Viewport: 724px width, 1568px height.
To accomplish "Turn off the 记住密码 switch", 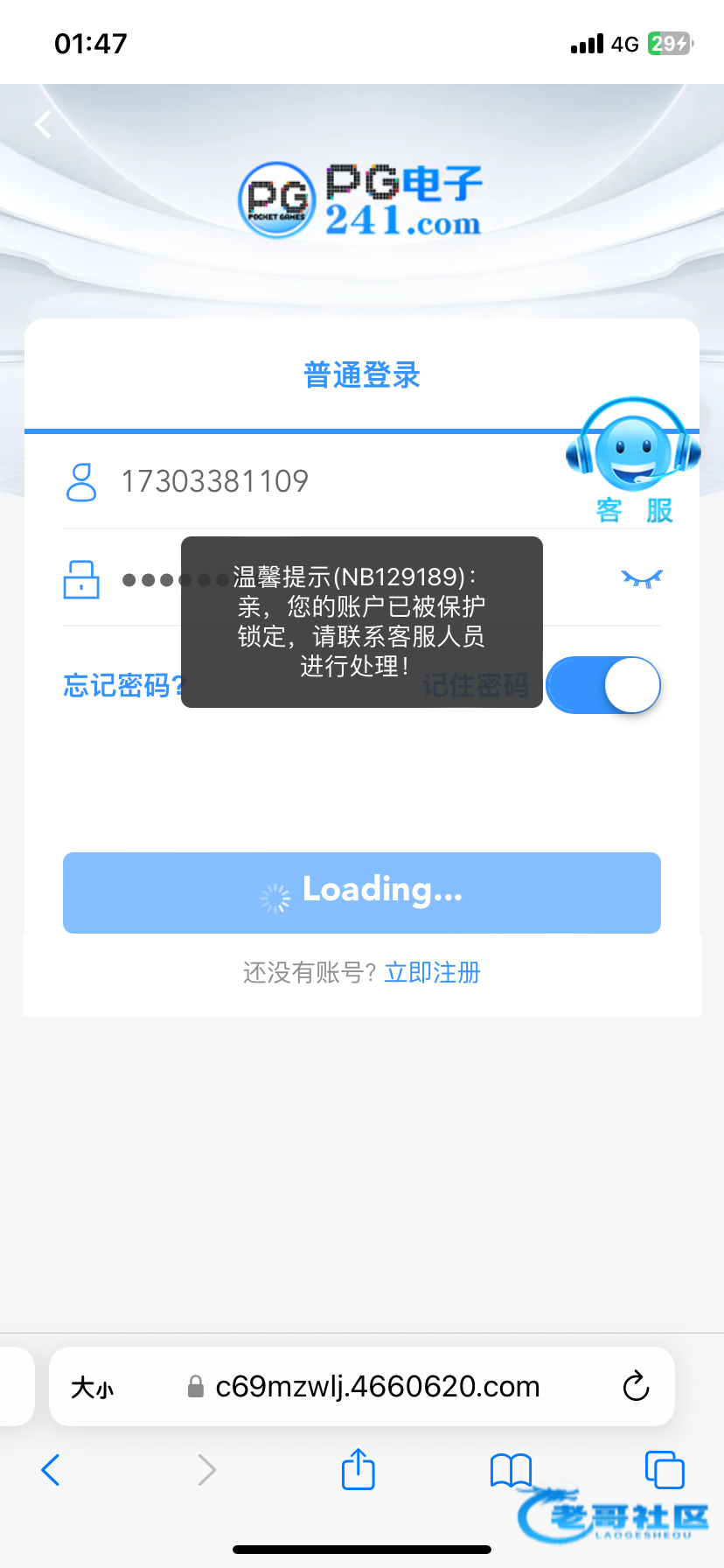I will (x=603, y=685).
